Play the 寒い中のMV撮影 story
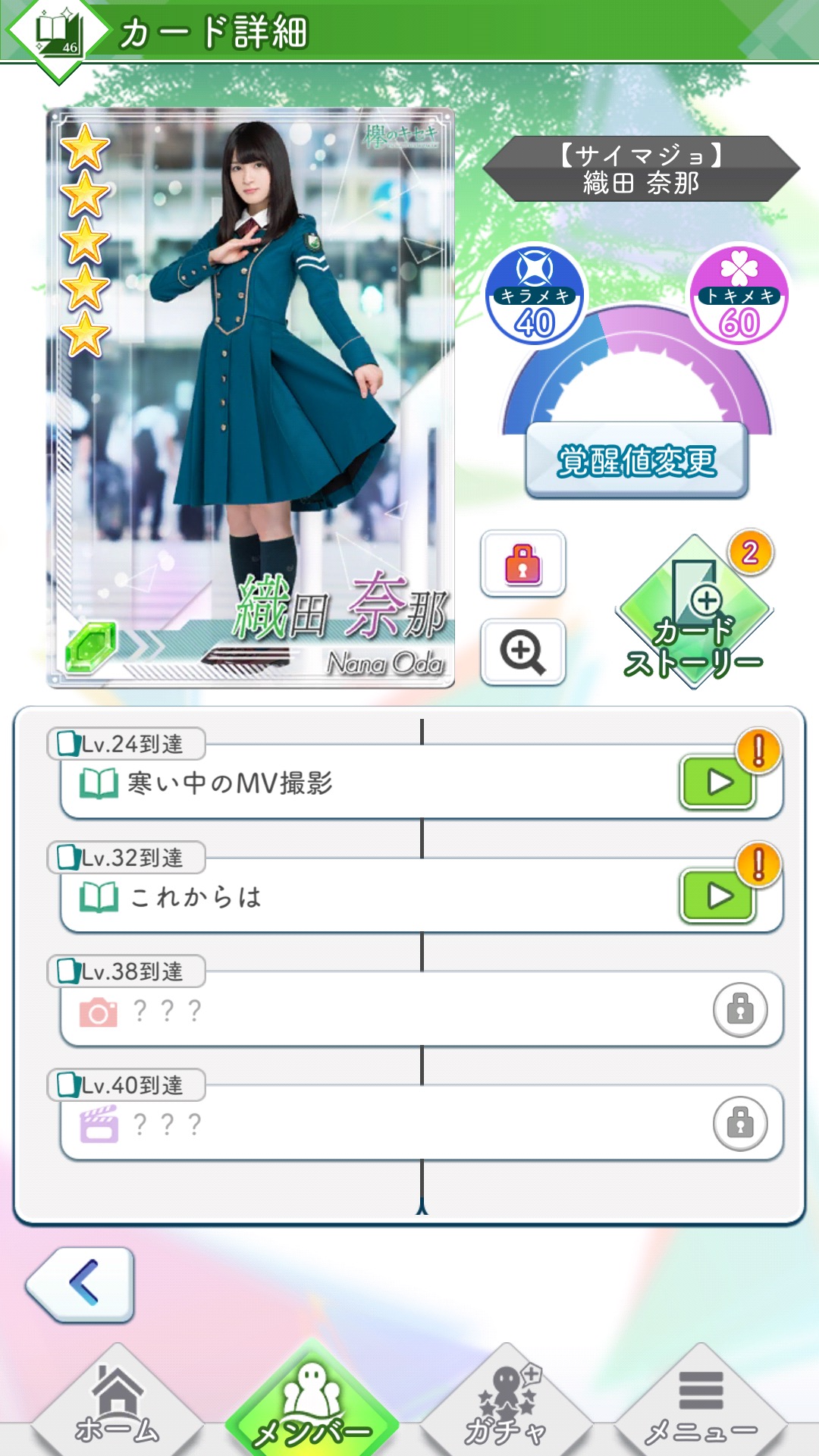819x1456 pixels. click(x=718, y=782)
